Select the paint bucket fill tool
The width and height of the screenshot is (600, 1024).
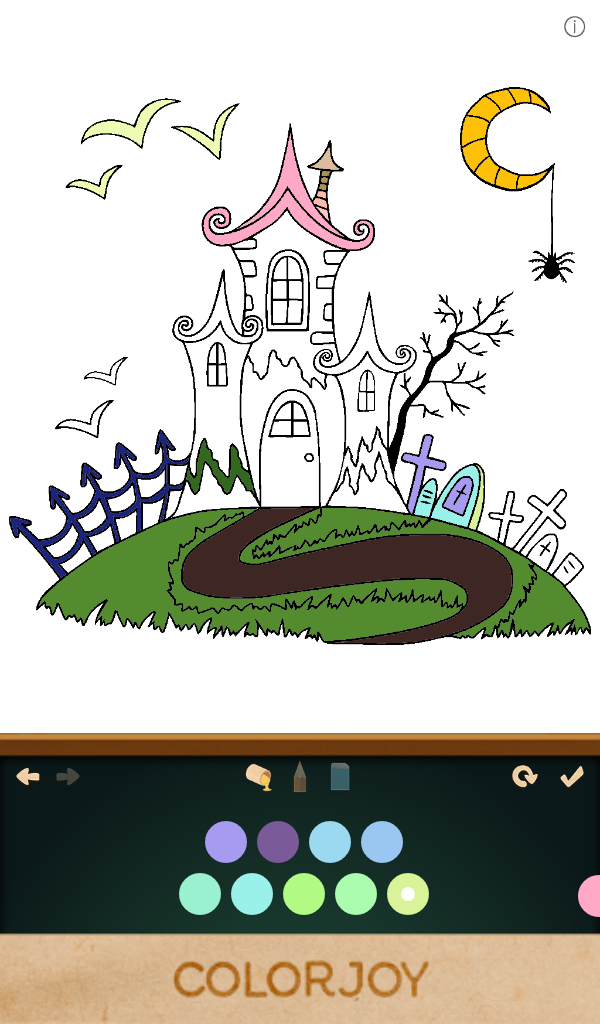tap(259, 777)
